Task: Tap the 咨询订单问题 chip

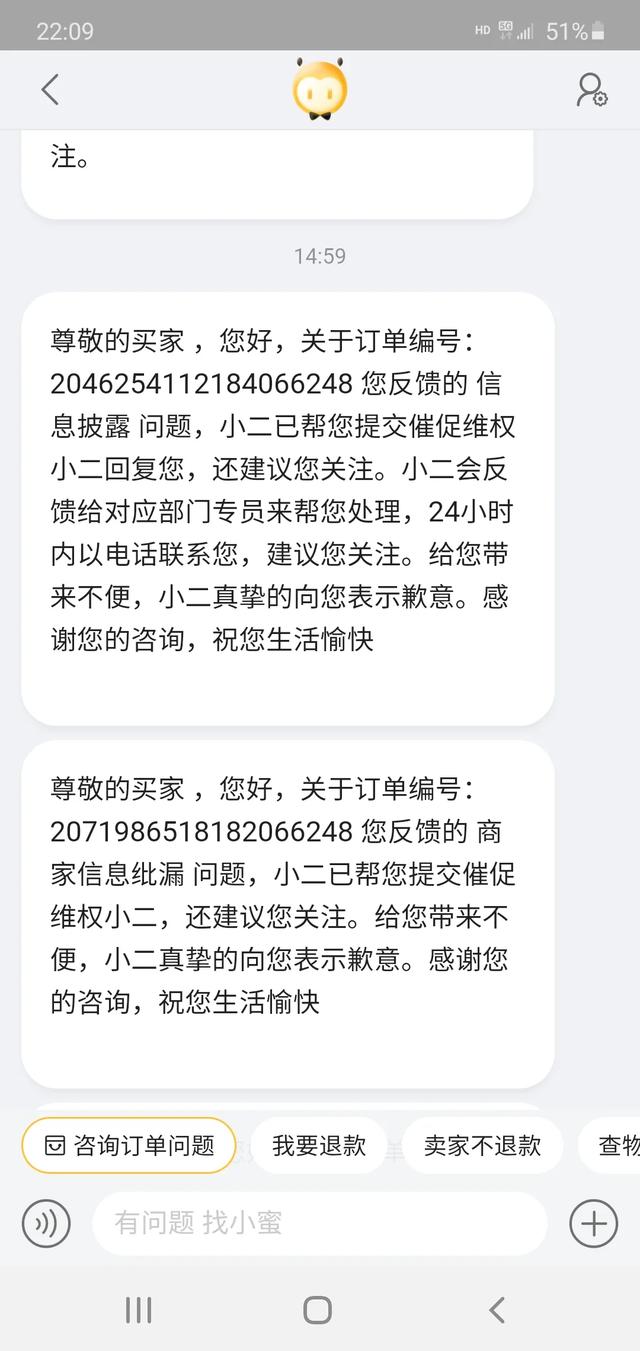Action: click(129, 1146)
